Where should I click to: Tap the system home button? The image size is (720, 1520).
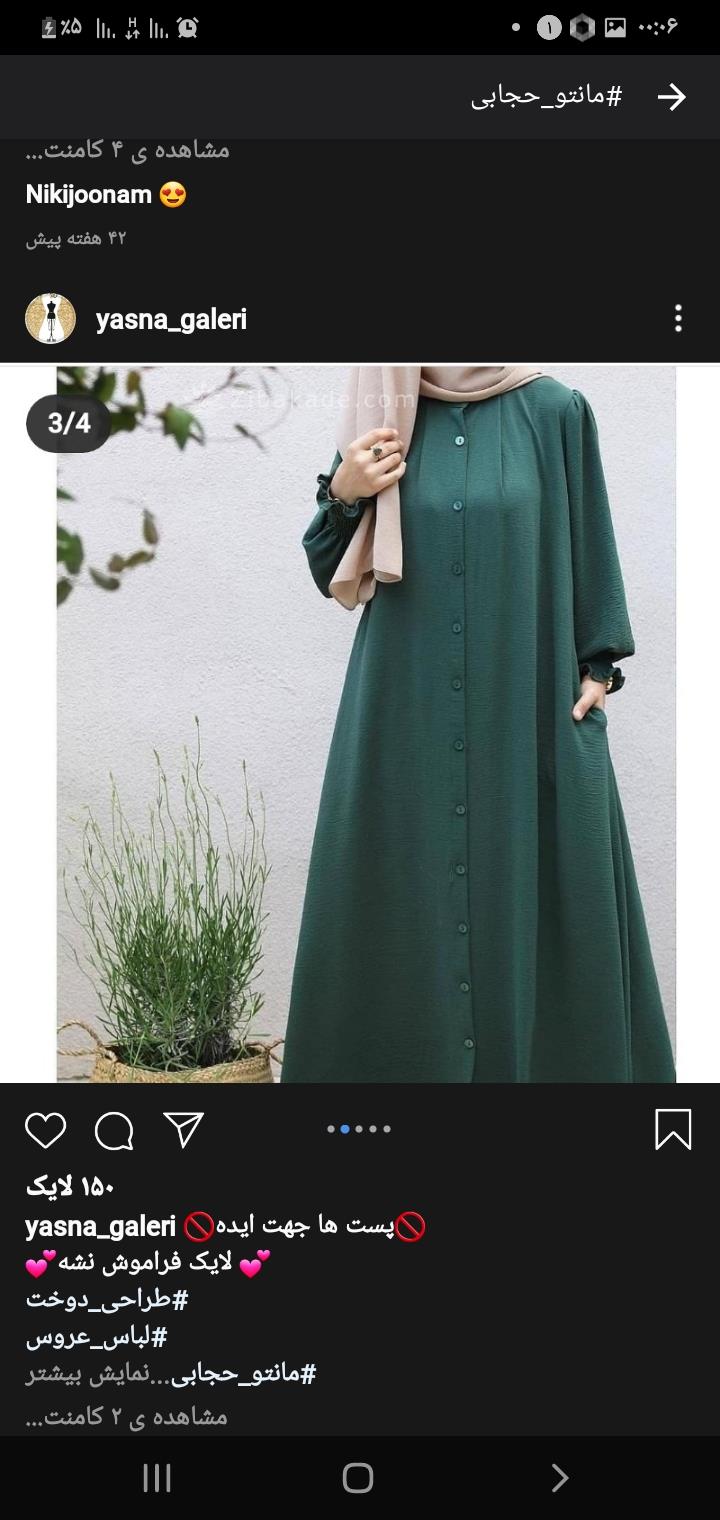(358, 1478)
